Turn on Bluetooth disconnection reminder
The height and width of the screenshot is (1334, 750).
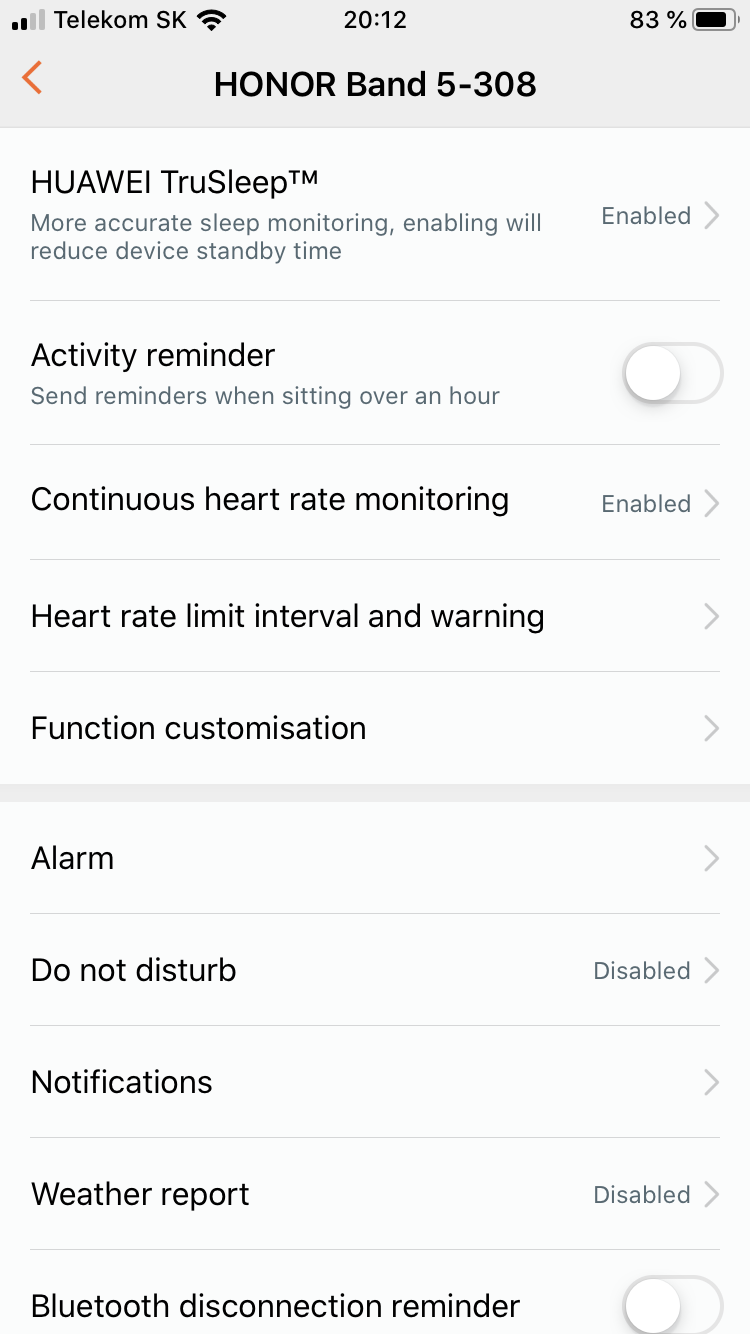click(x=672, y=1306)
